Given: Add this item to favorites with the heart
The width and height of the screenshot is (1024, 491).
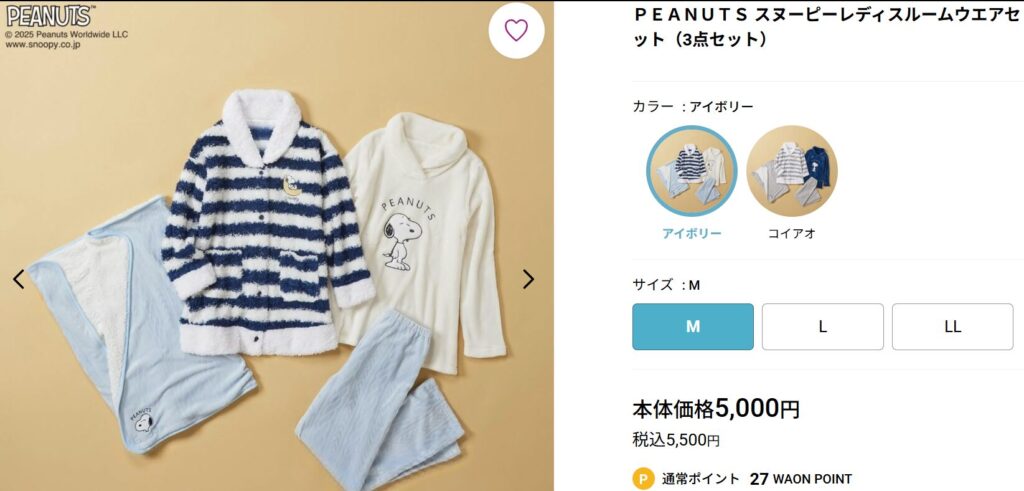Looking at the screenshot, I should 516,30.
